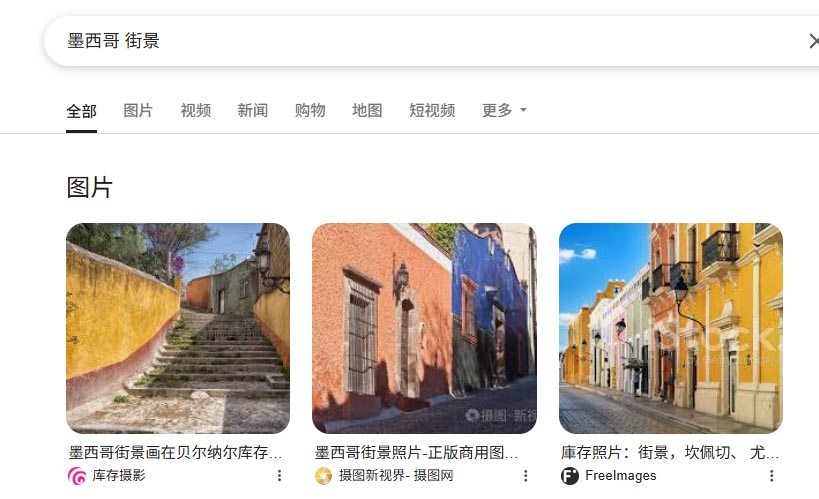Open the 短视频 tab
819x499 pixels.
click(x=432, y=110)
